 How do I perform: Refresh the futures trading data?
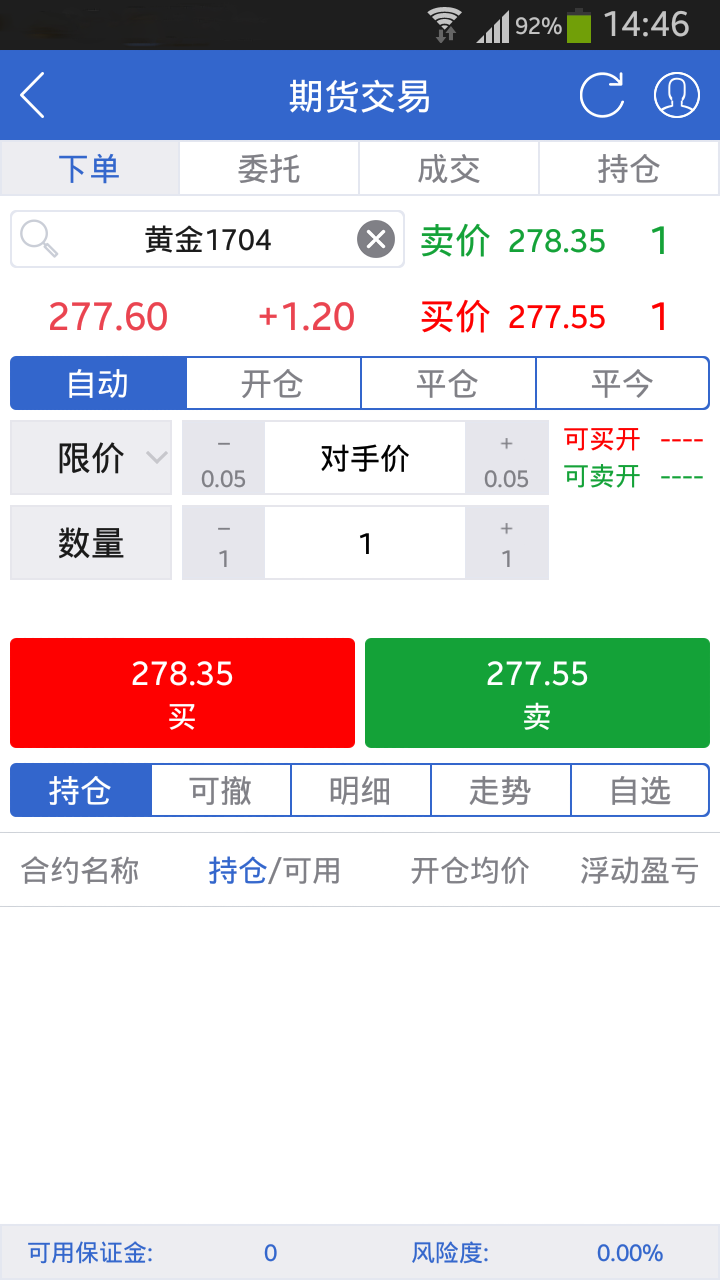pyautogui.click(x=602, y=96)
